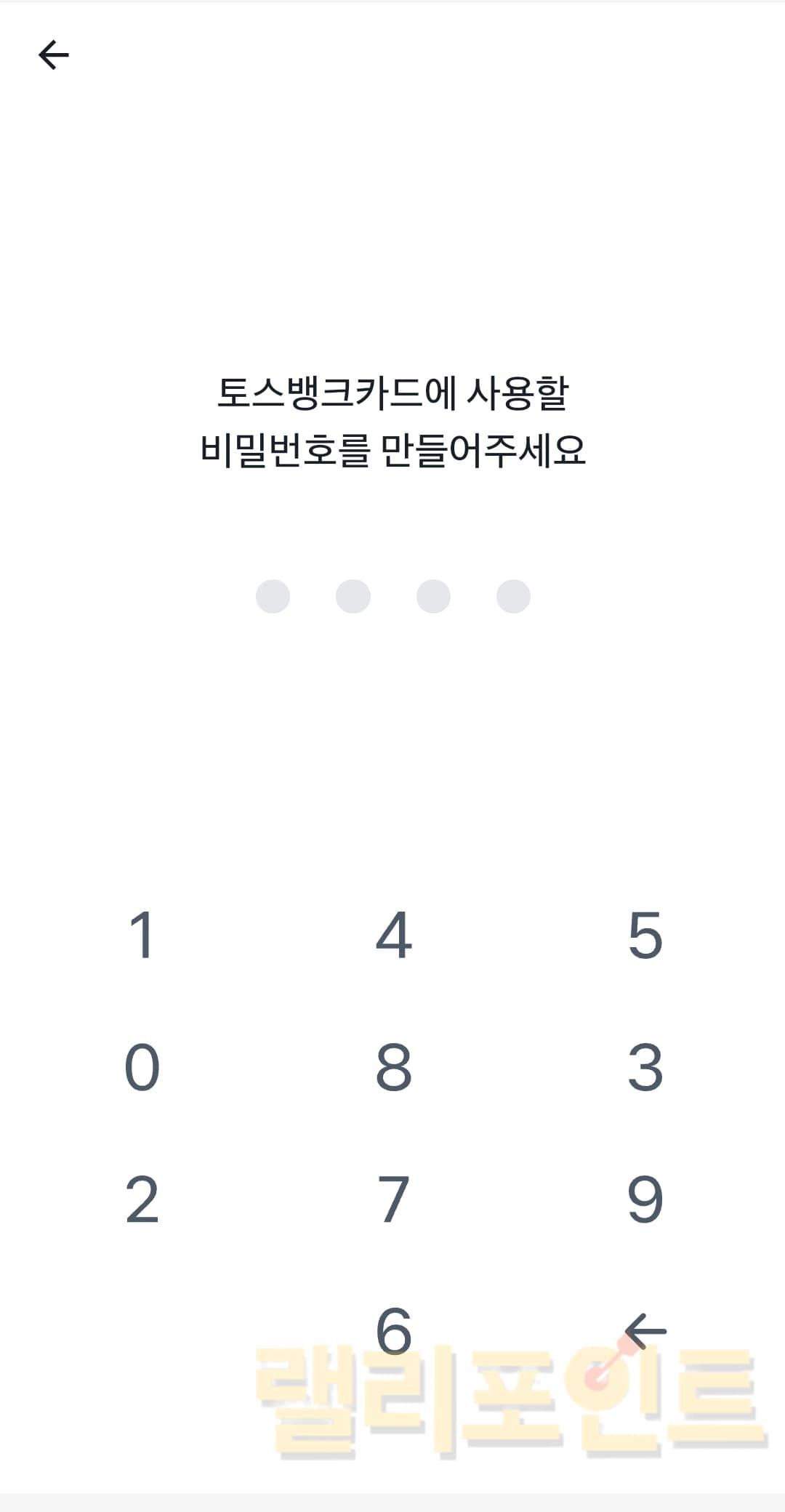Enter digit 6 on the keypad
Screen dimensions: 785x1512
coord(393,1332)
